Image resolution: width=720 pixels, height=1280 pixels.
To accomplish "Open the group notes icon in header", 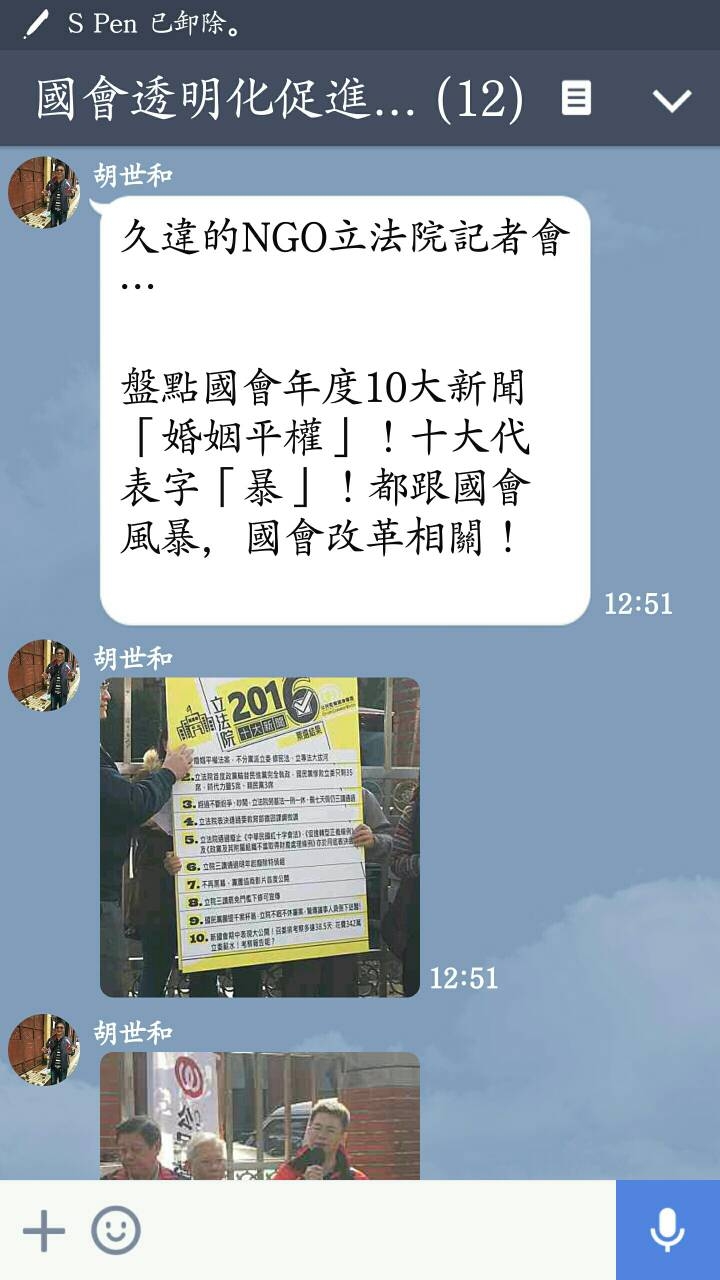I will click(x=576, y=98).
